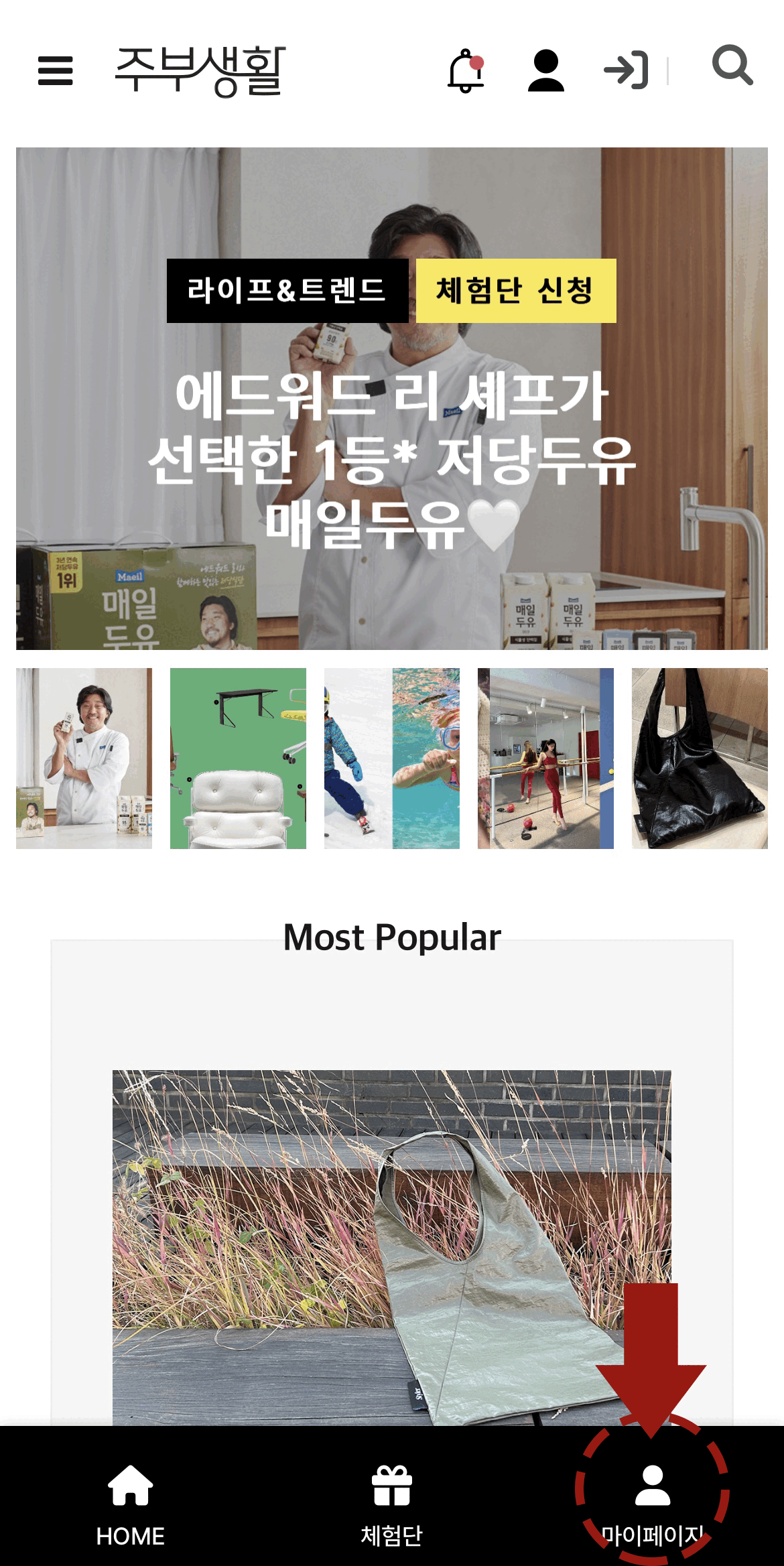This screenshot has height=1566, width=784.
Task: Select the black leather bag thumbnail
Action: 700,758
